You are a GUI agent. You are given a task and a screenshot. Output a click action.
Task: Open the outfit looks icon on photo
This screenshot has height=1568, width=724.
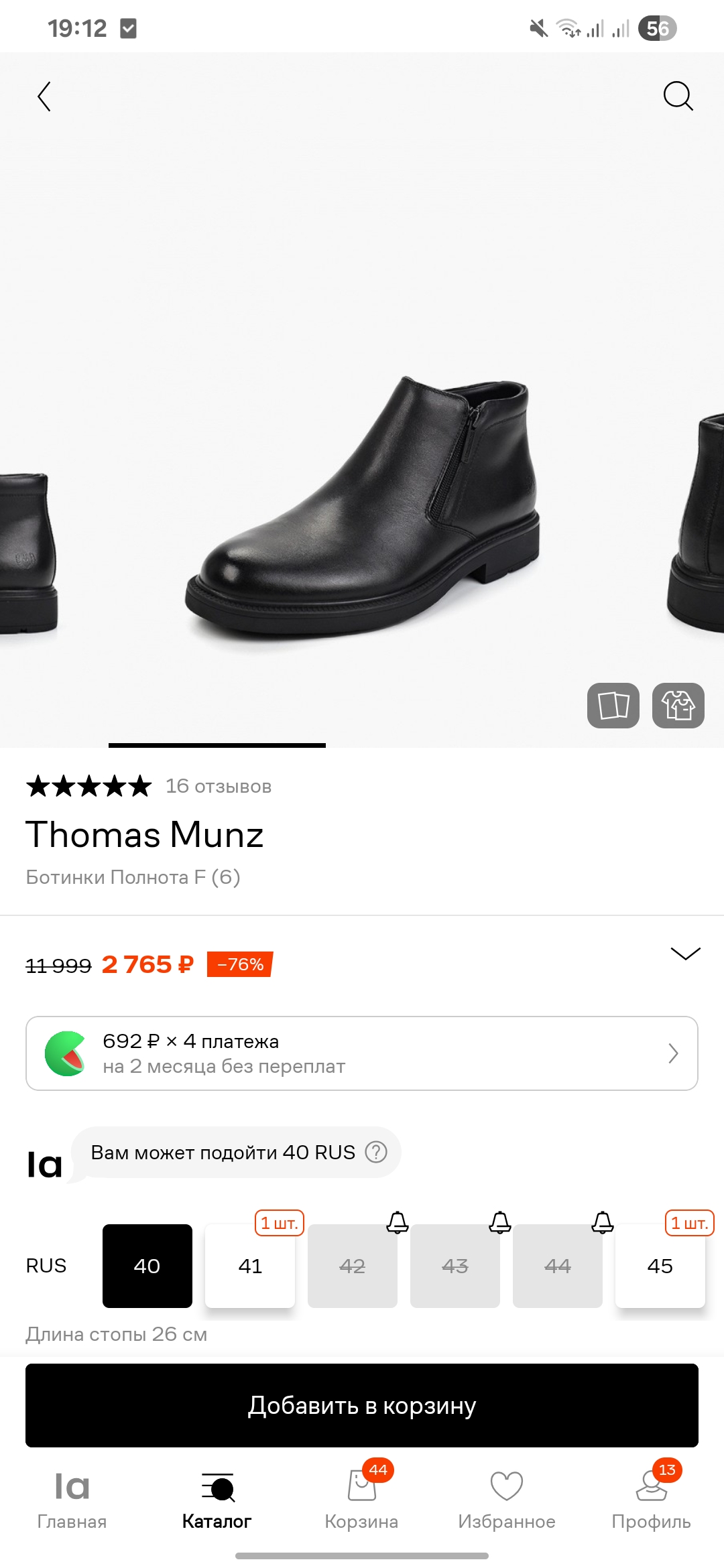[x=678, y=706]
